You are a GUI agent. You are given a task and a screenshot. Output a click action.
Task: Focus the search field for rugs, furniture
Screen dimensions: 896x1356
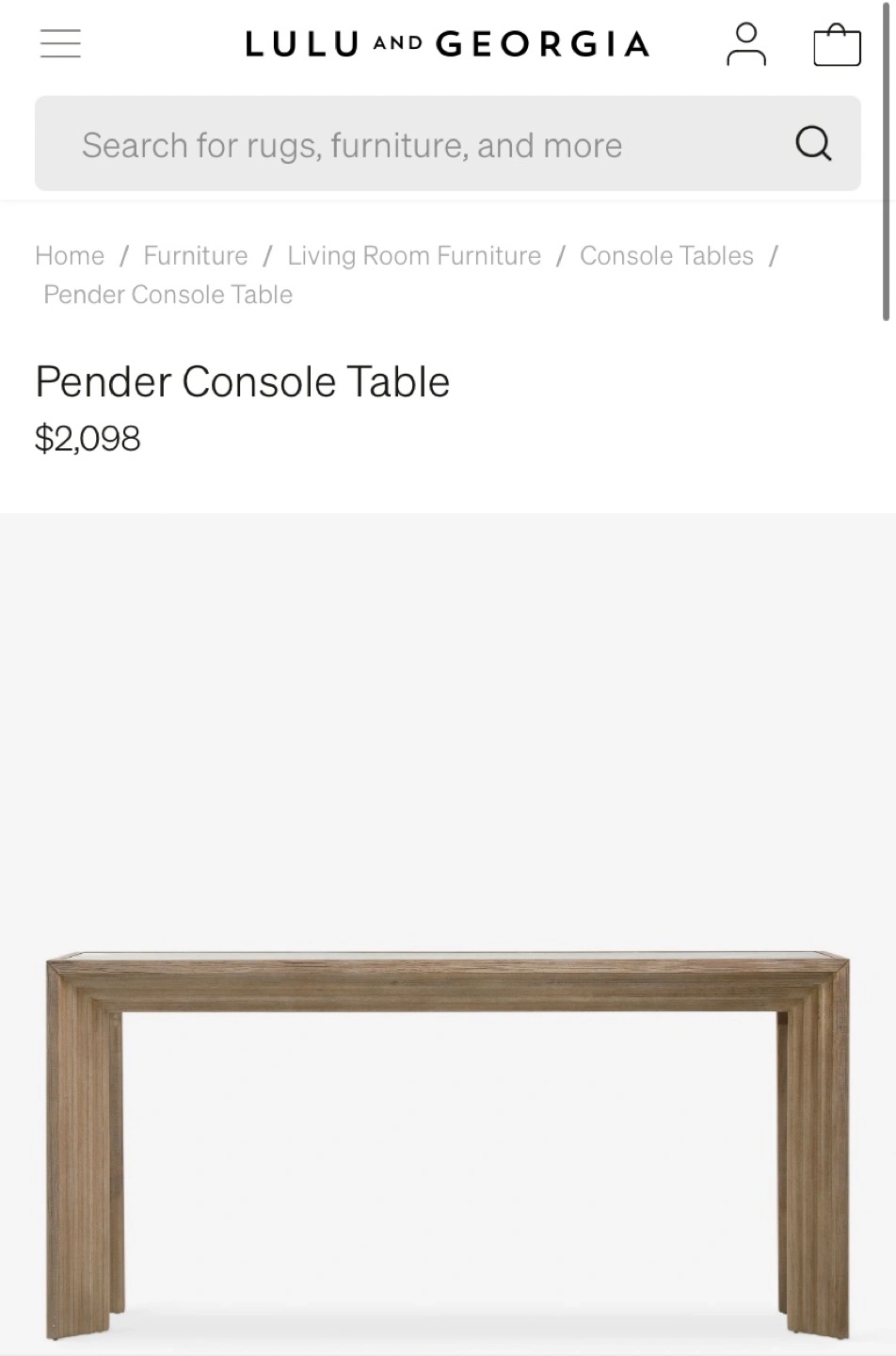pos(414,145)
